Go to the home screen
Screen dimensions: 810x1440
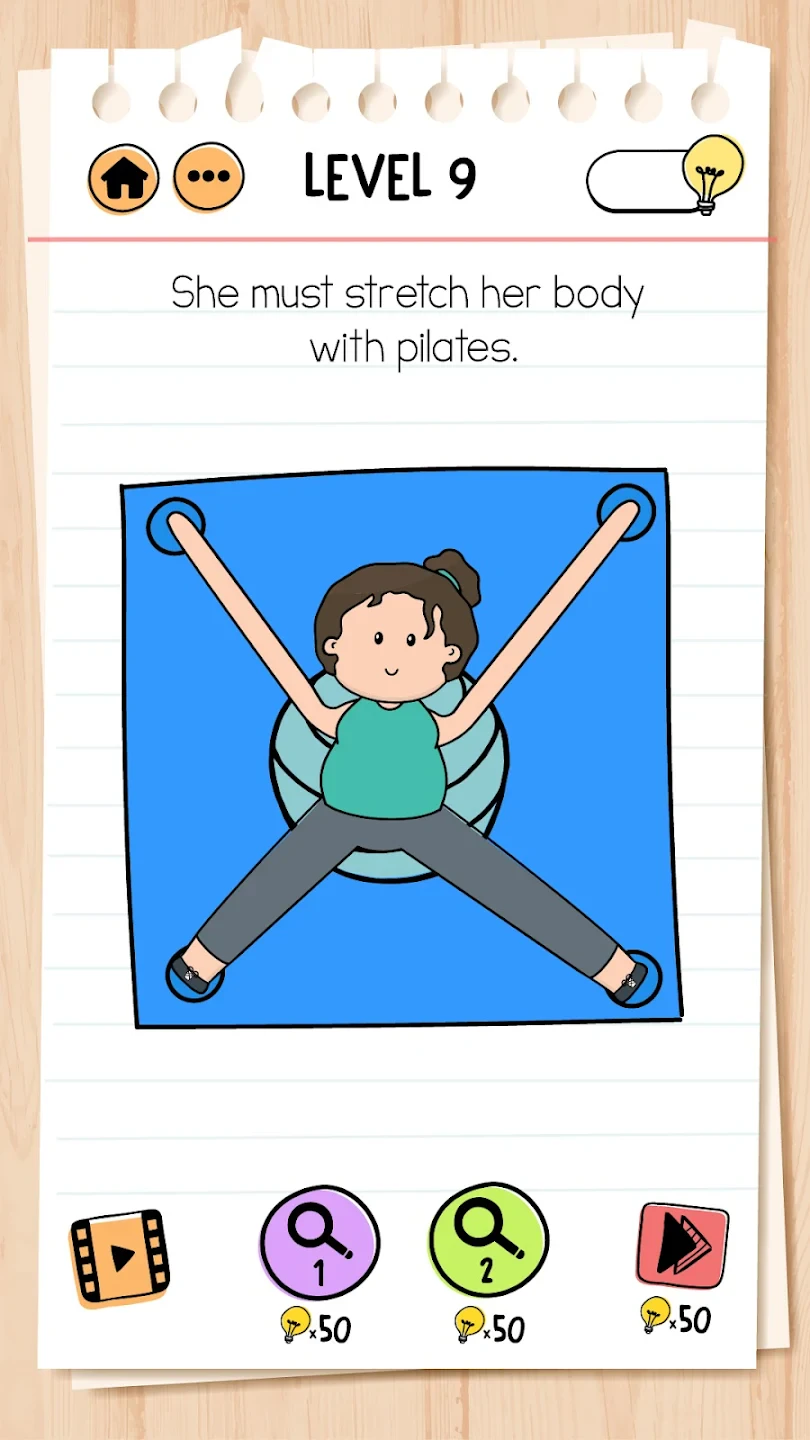point(123,179)
